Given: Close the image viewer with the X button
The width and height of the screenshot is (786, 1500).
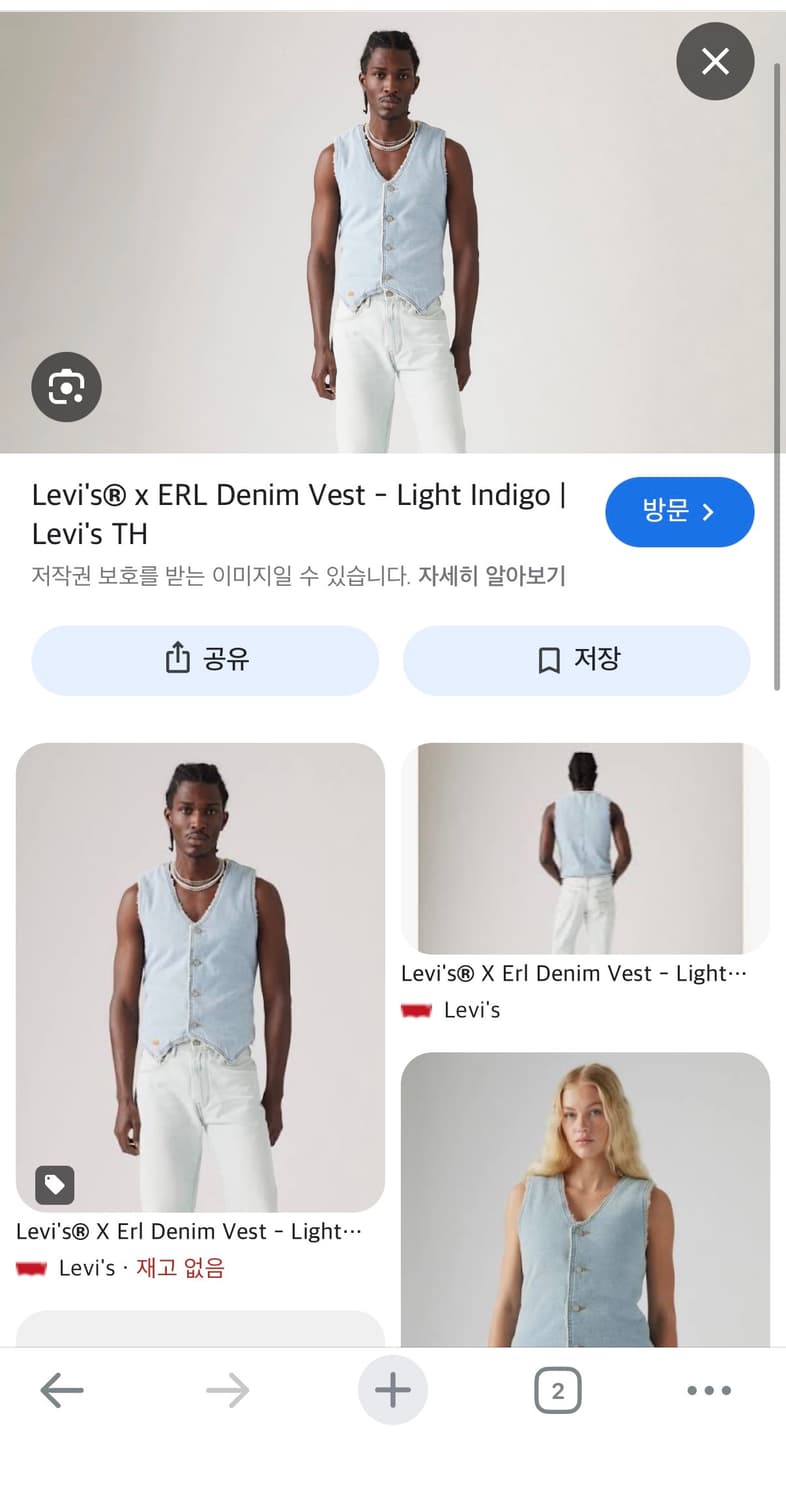Looking at the screenshot, I should click(715, 62).
